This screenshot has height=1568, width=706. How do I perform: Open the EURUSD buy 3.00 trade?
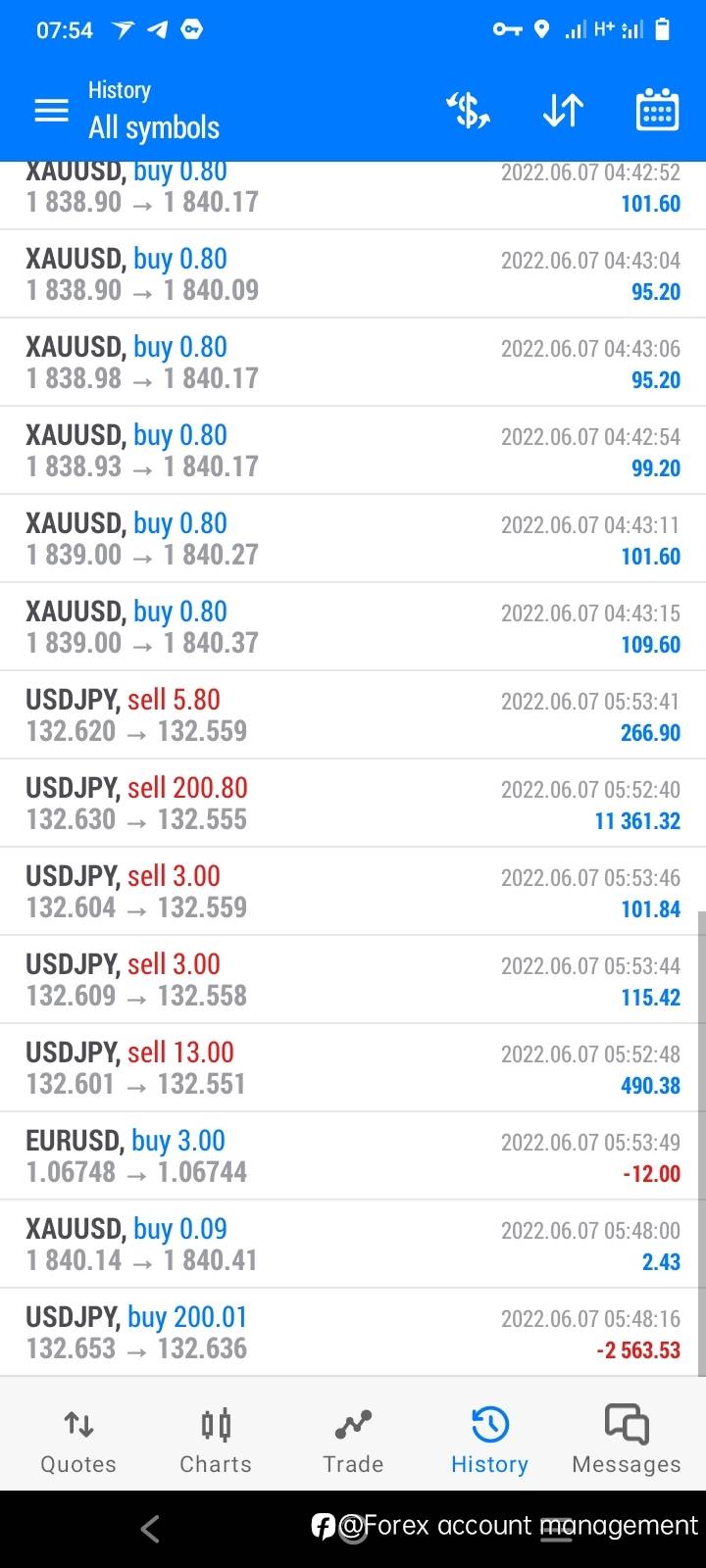[353, 1155]
